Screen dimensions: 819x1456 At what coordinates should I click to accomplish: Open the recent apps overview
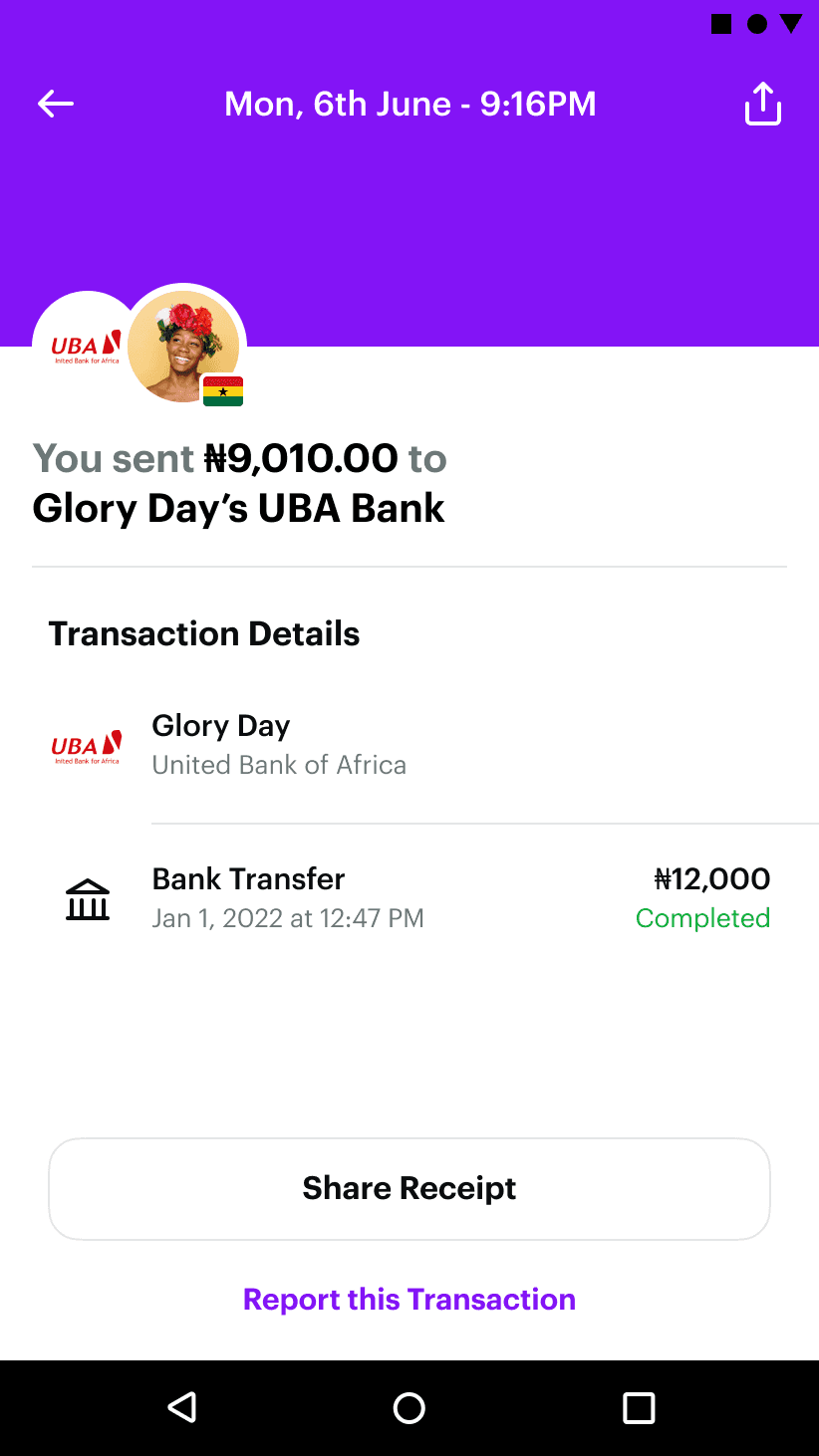coord(638,1407)
